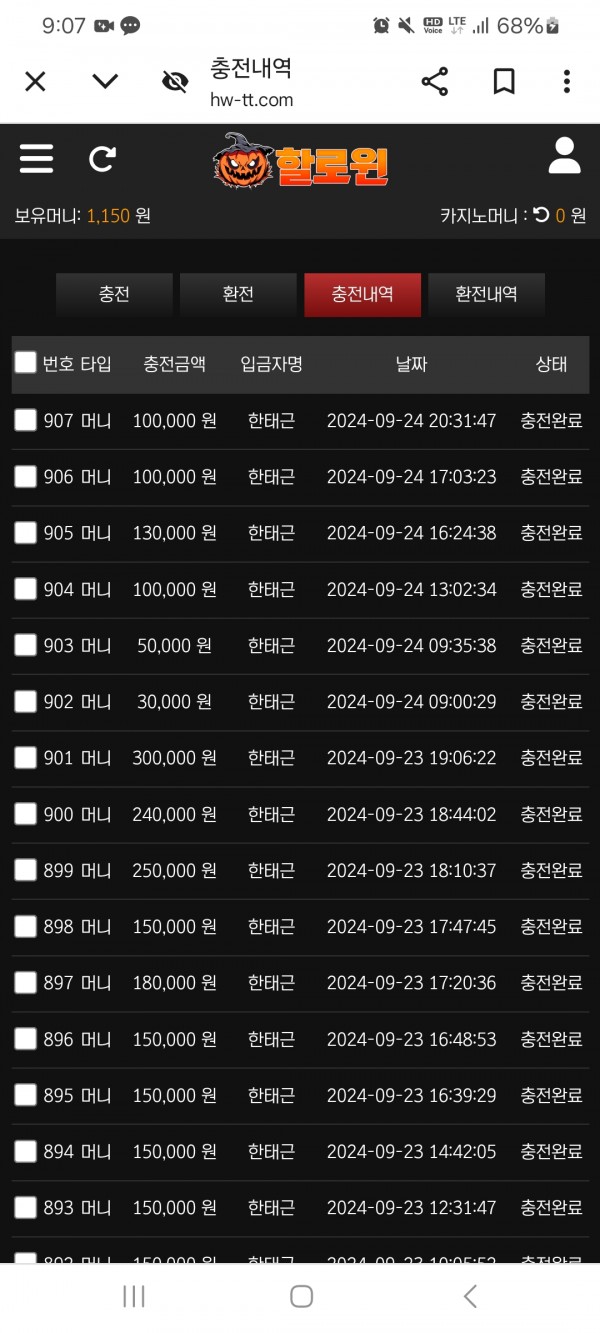Screen dimensions: 600x1333
Task: Open the hamburger side menu
Action: pyautogui.click(x=37, y=158)
